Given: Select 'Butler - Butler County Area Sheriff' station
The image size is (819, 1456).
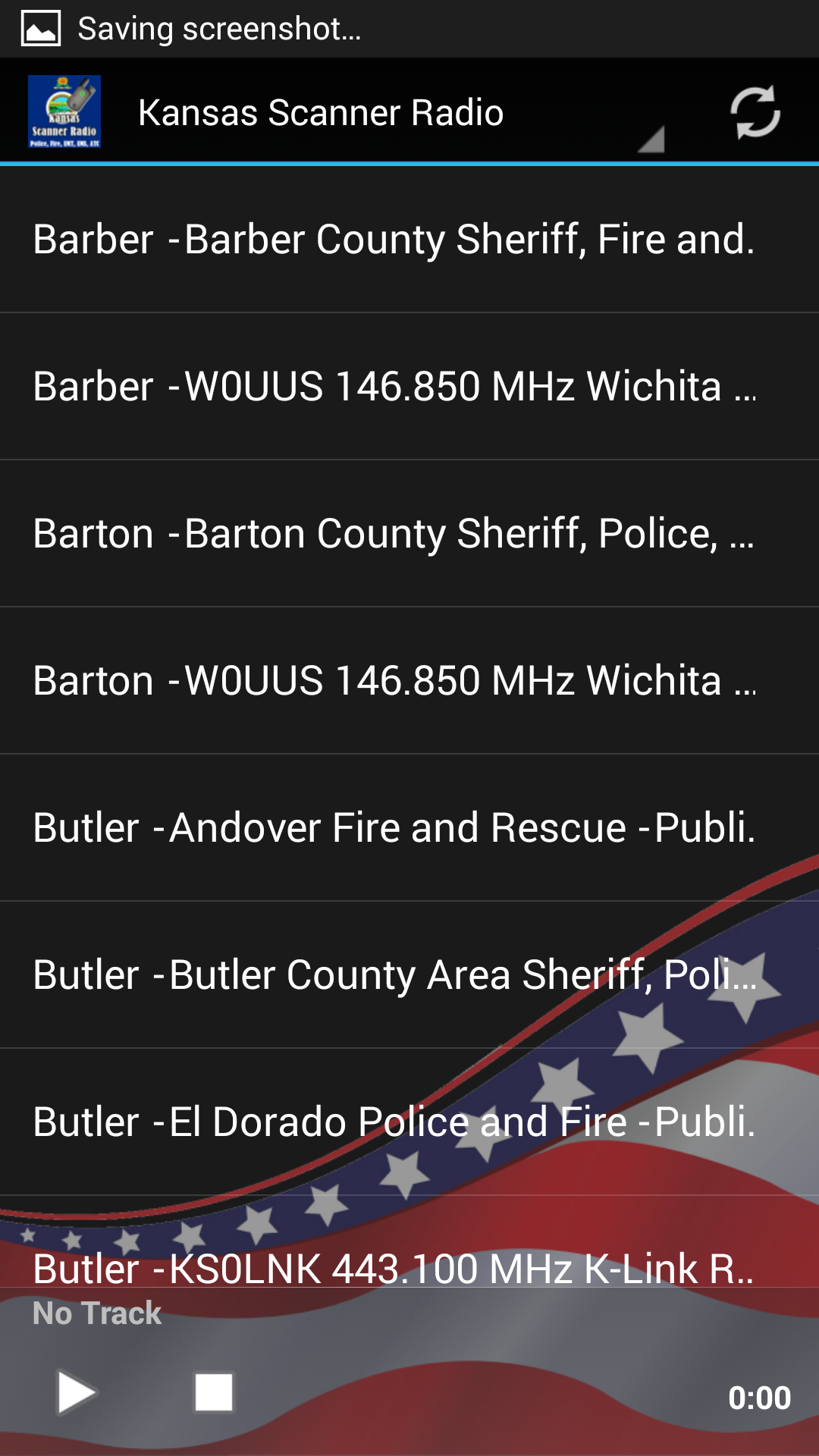Looking at the screenshot, I should click(x=394, y=974).
